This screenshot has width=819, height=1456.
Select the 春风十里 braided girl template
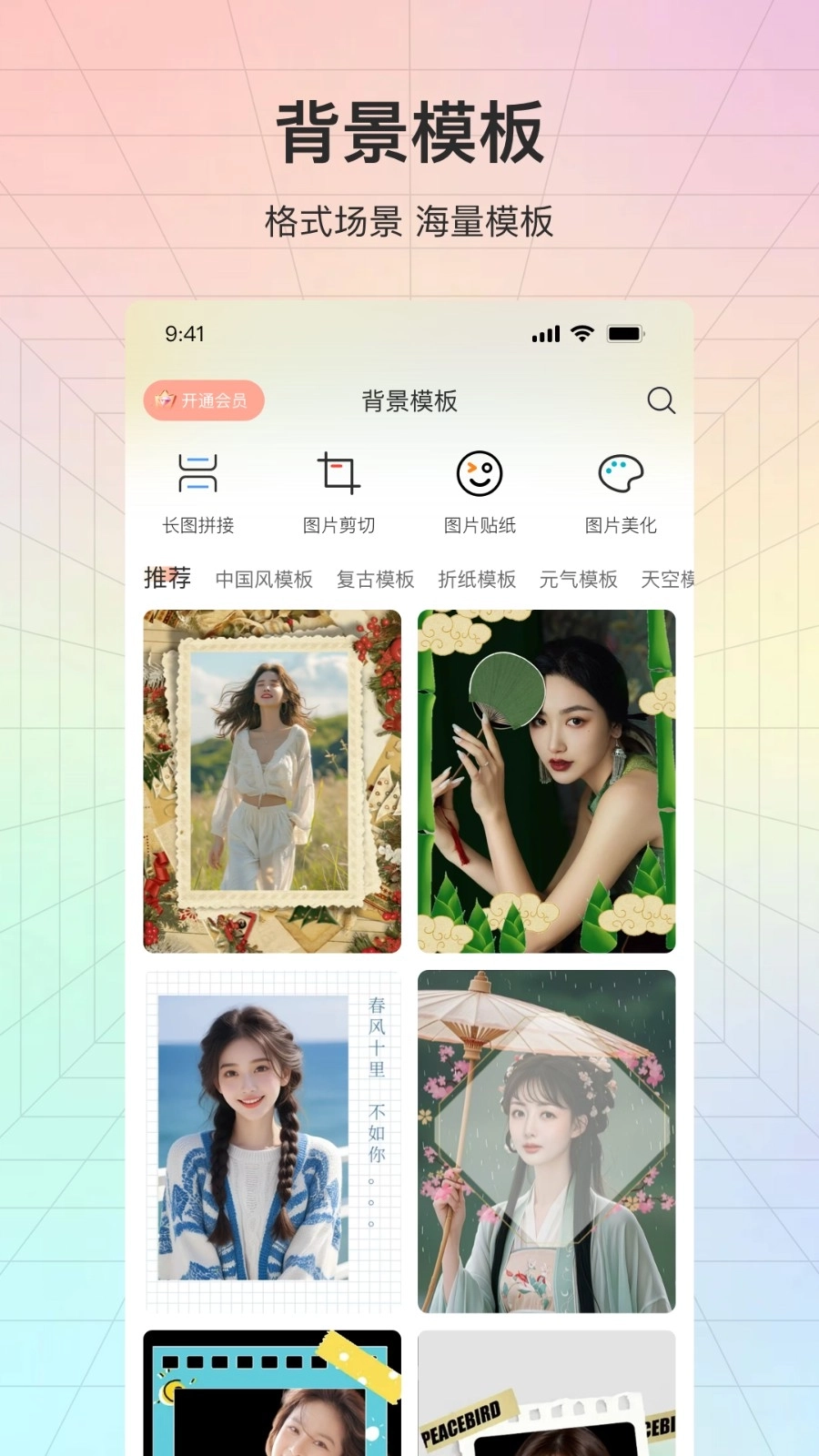pos(271,1139)
